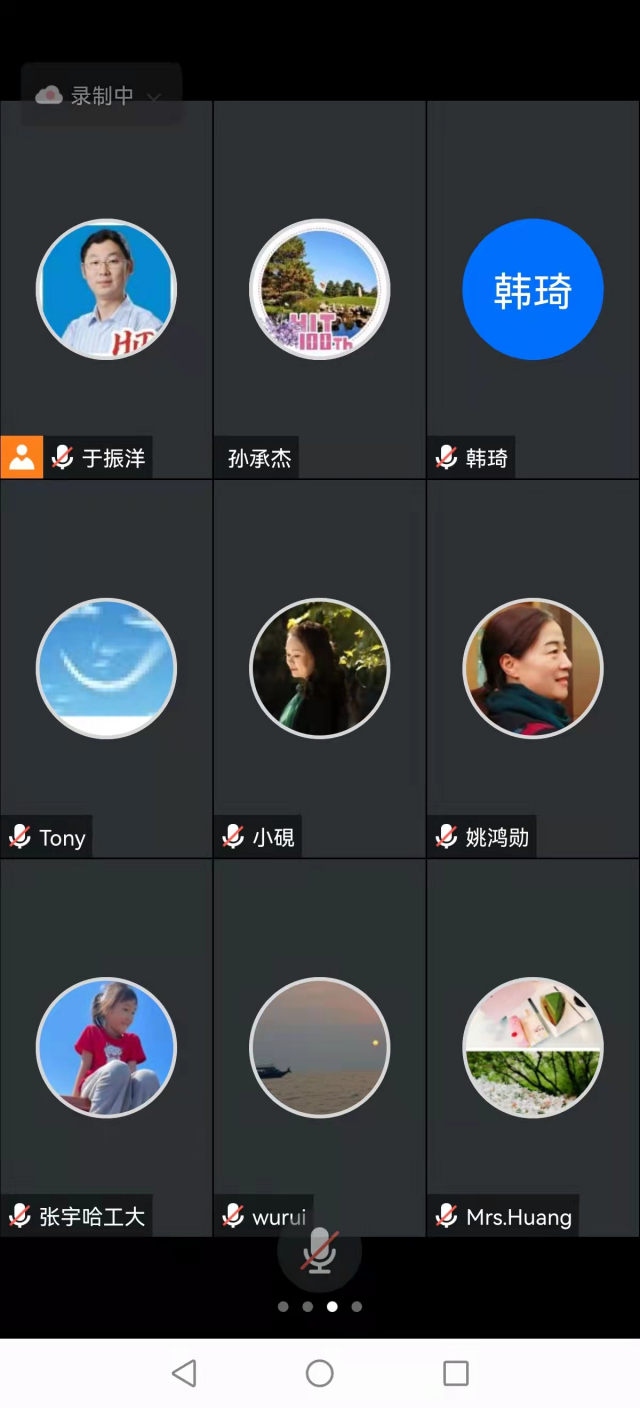The height and width of the screenshot is (1408, 640).
Task: Unmute the microphone button at the bottom
Action: point(319,1250)
